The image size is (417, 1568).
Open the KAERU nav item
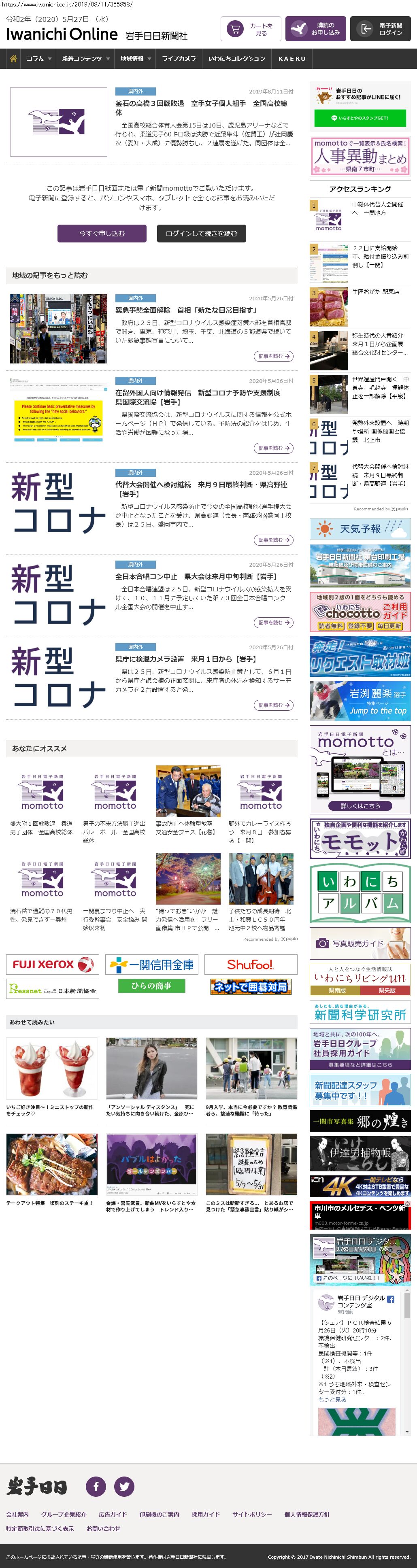pyautogui.click(x=291, y=59)
